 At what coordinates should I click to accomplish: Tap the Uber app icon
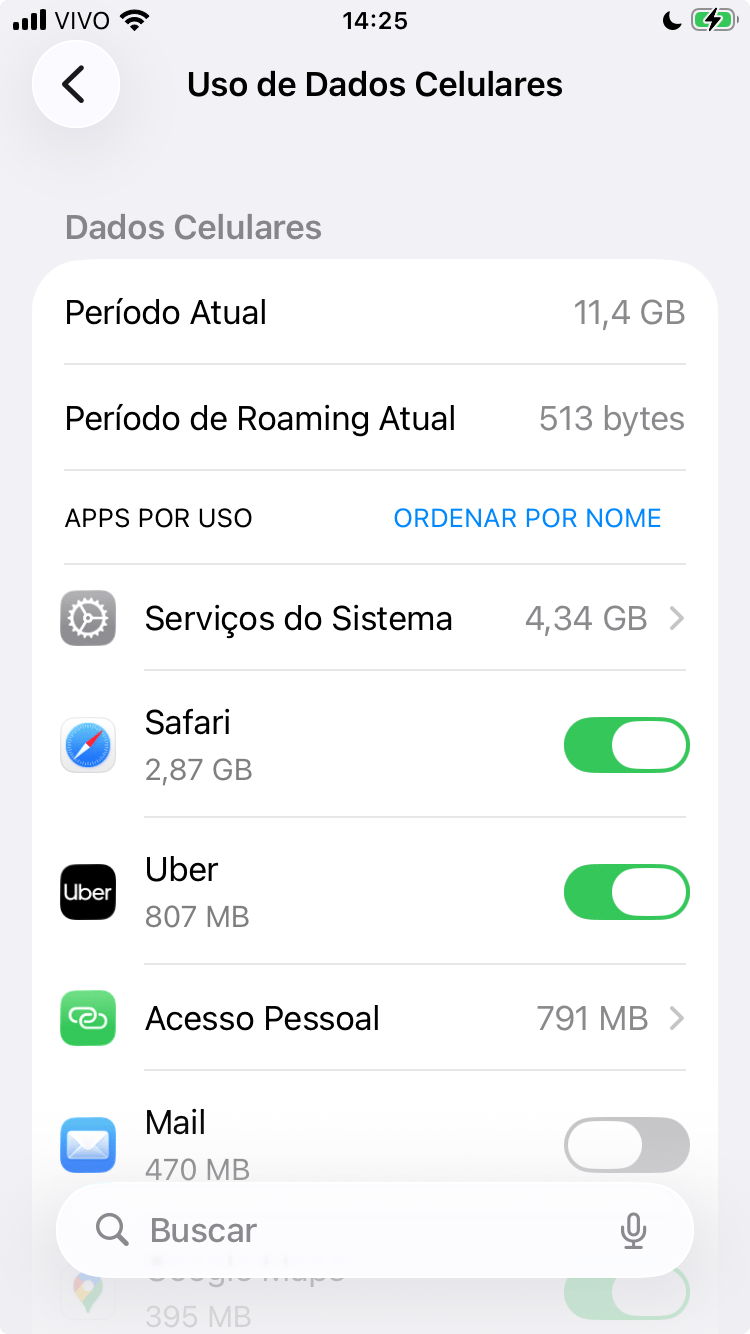pos(88,892)
